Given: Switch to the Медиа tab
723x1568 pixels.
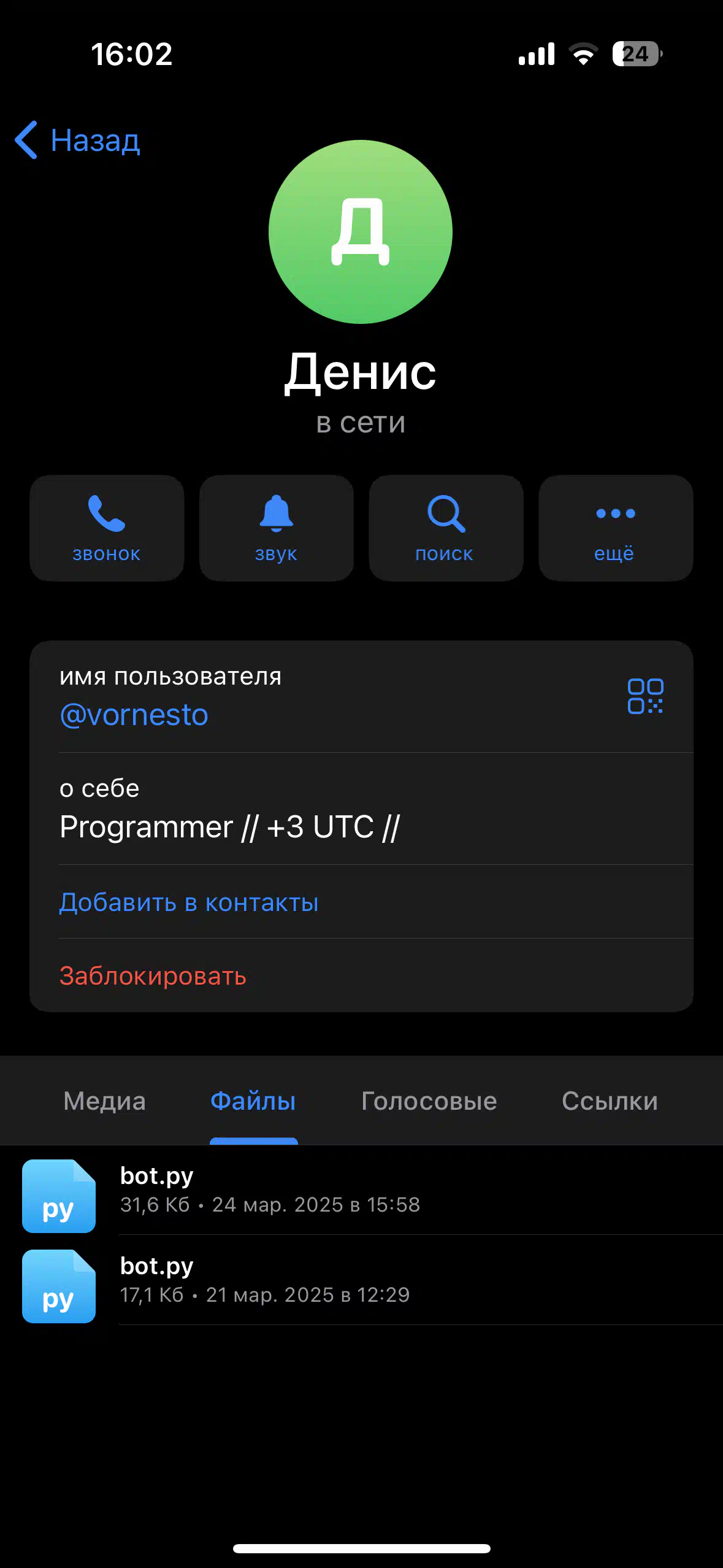Looking at the screenshot, I should 105,1101.
